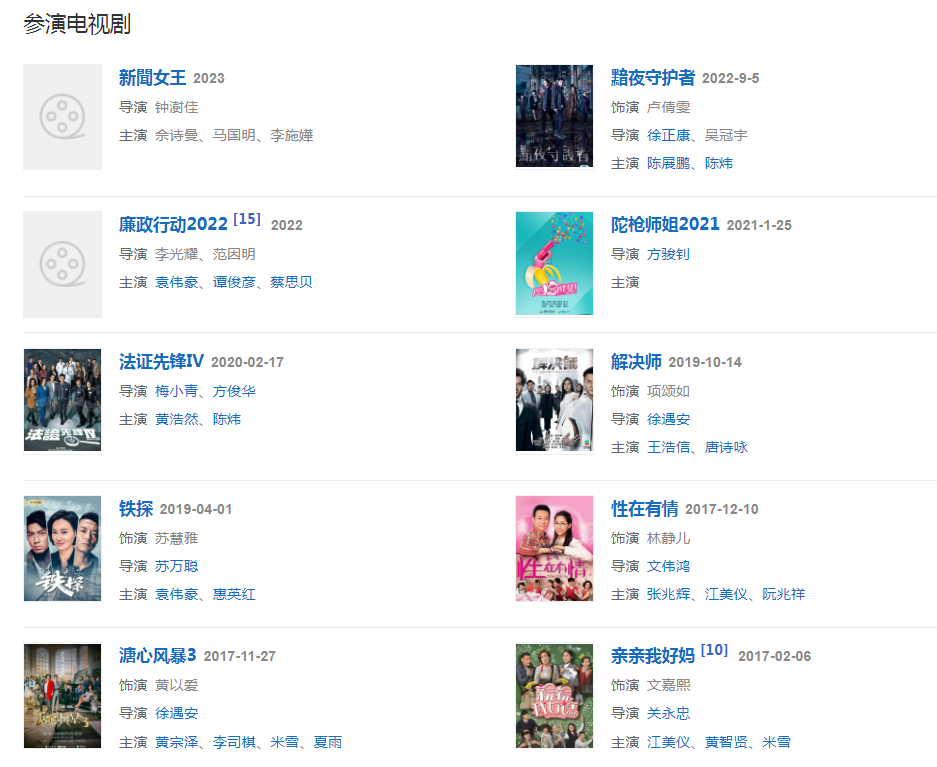Screen dimensions: 937x767
Task: Open actor 唐诗咏's page
Action: click(x=726, y=447)
